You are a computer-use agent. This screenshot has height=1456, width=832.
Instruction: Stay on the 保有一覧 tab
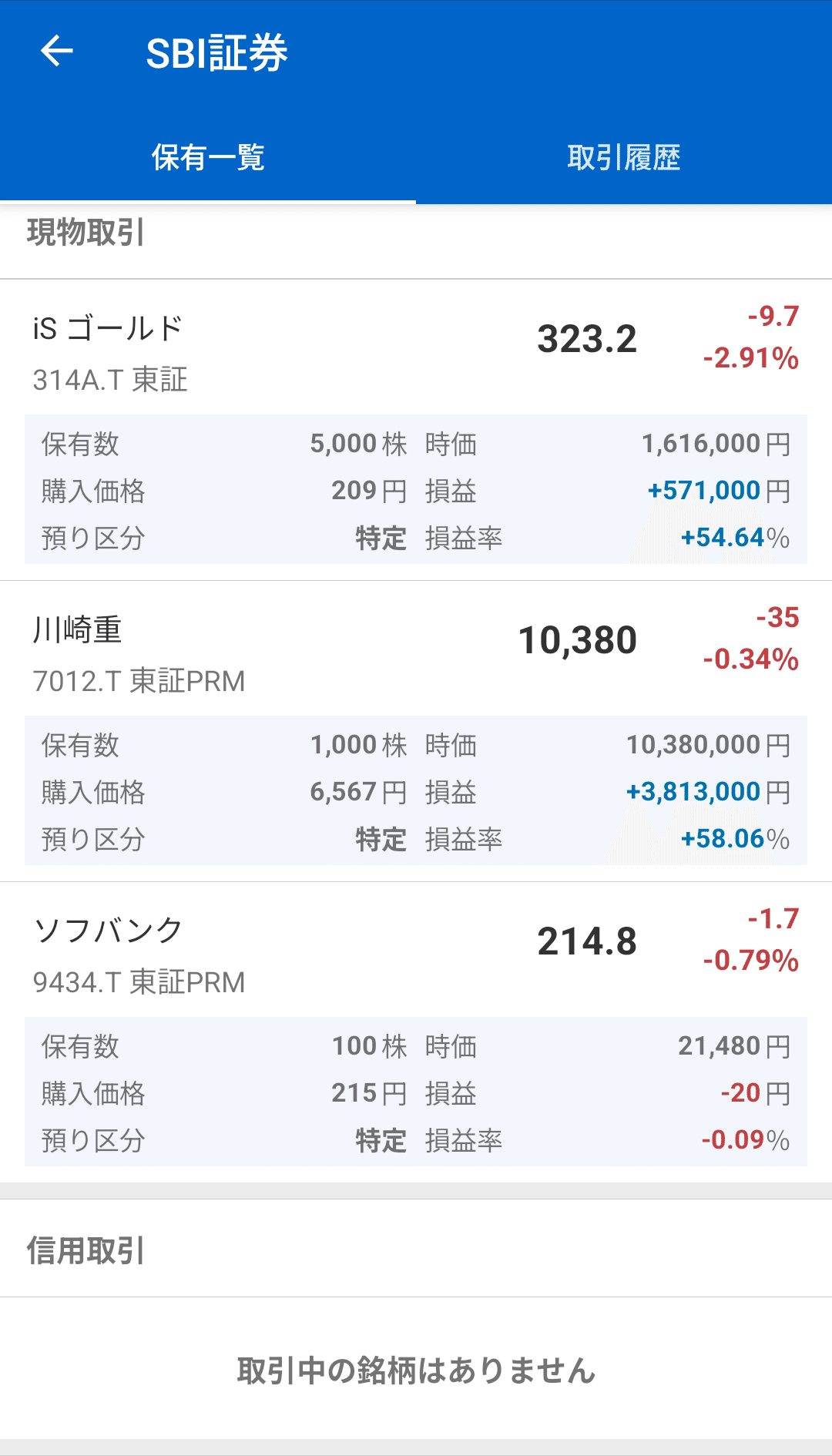coord(208,158)
